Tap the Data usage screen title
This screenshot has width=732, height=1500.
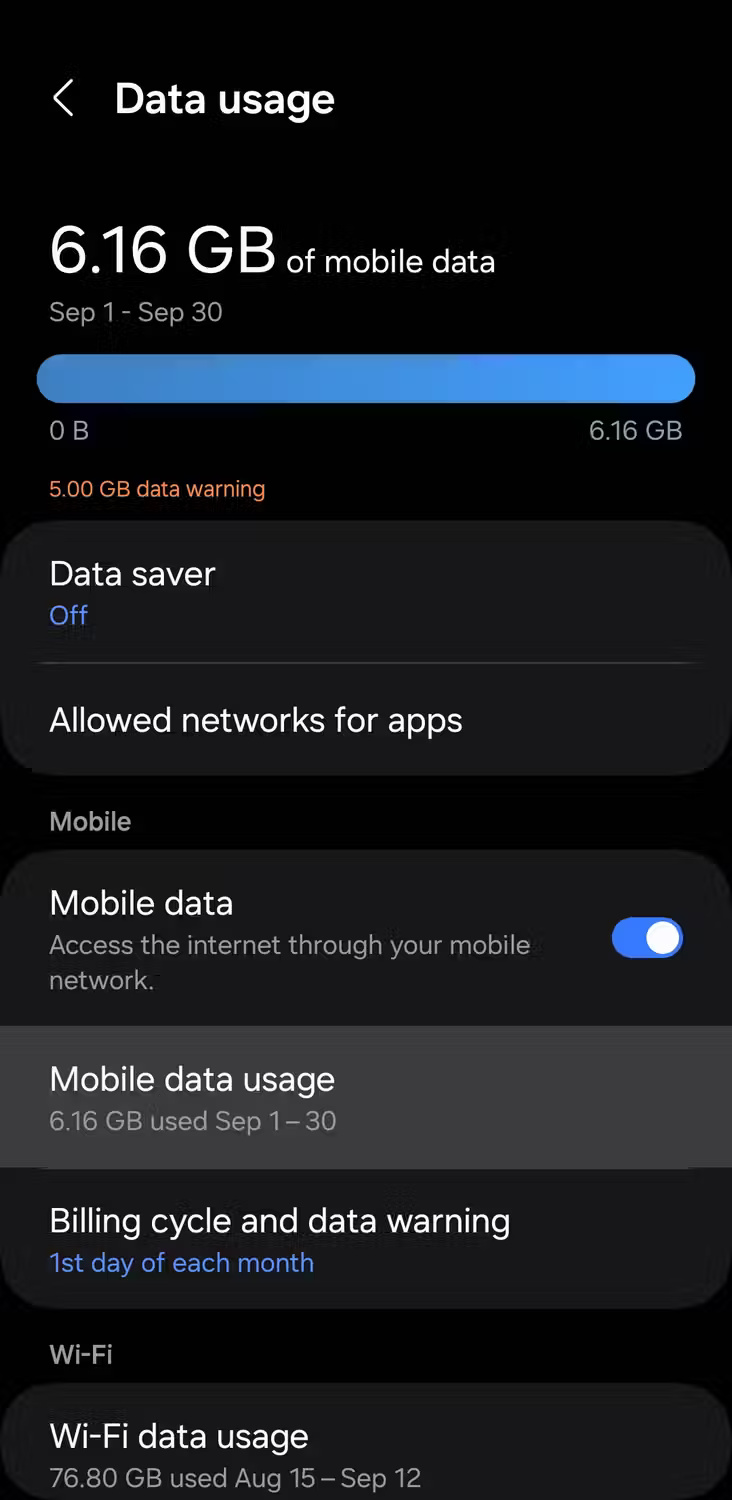coord(225,98)
